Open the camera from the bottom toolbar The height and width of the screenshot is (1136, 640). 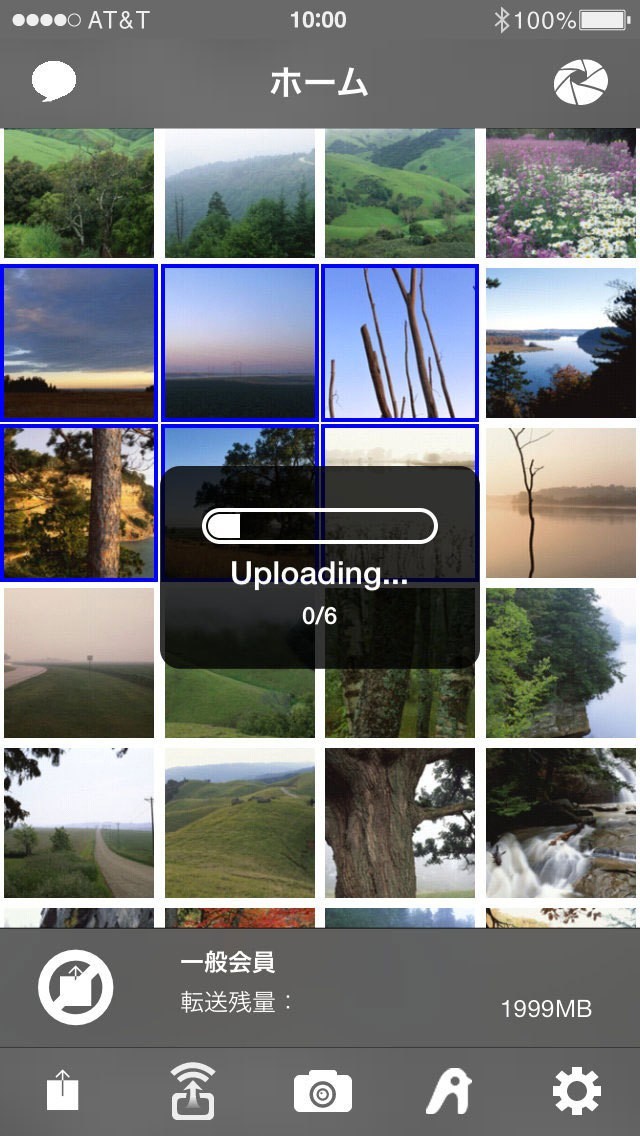pyautogui.click(x=322, y=1091)
